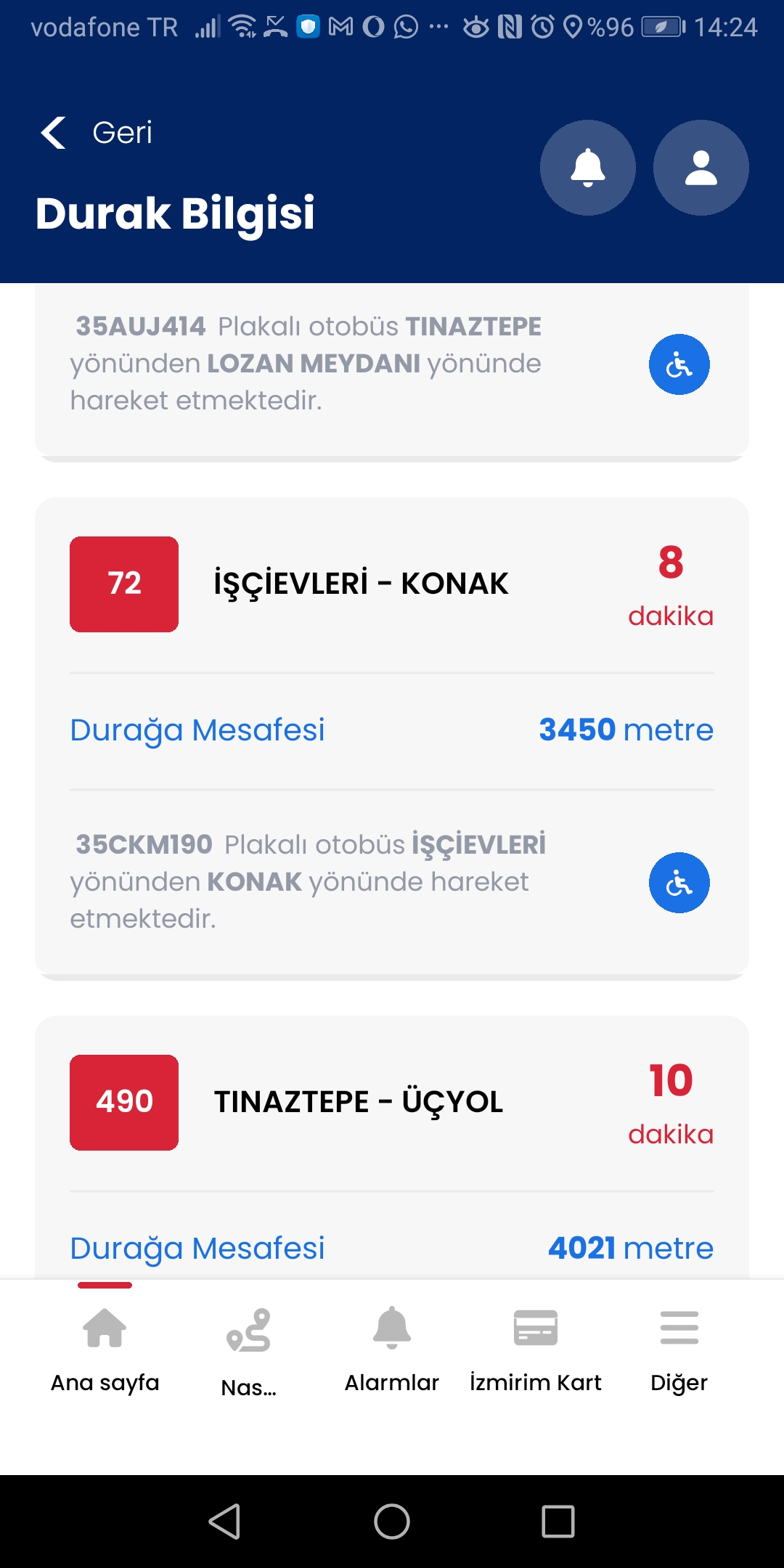
Task: Open the Diğer menu tab
Action: (x=679, y=1350)
